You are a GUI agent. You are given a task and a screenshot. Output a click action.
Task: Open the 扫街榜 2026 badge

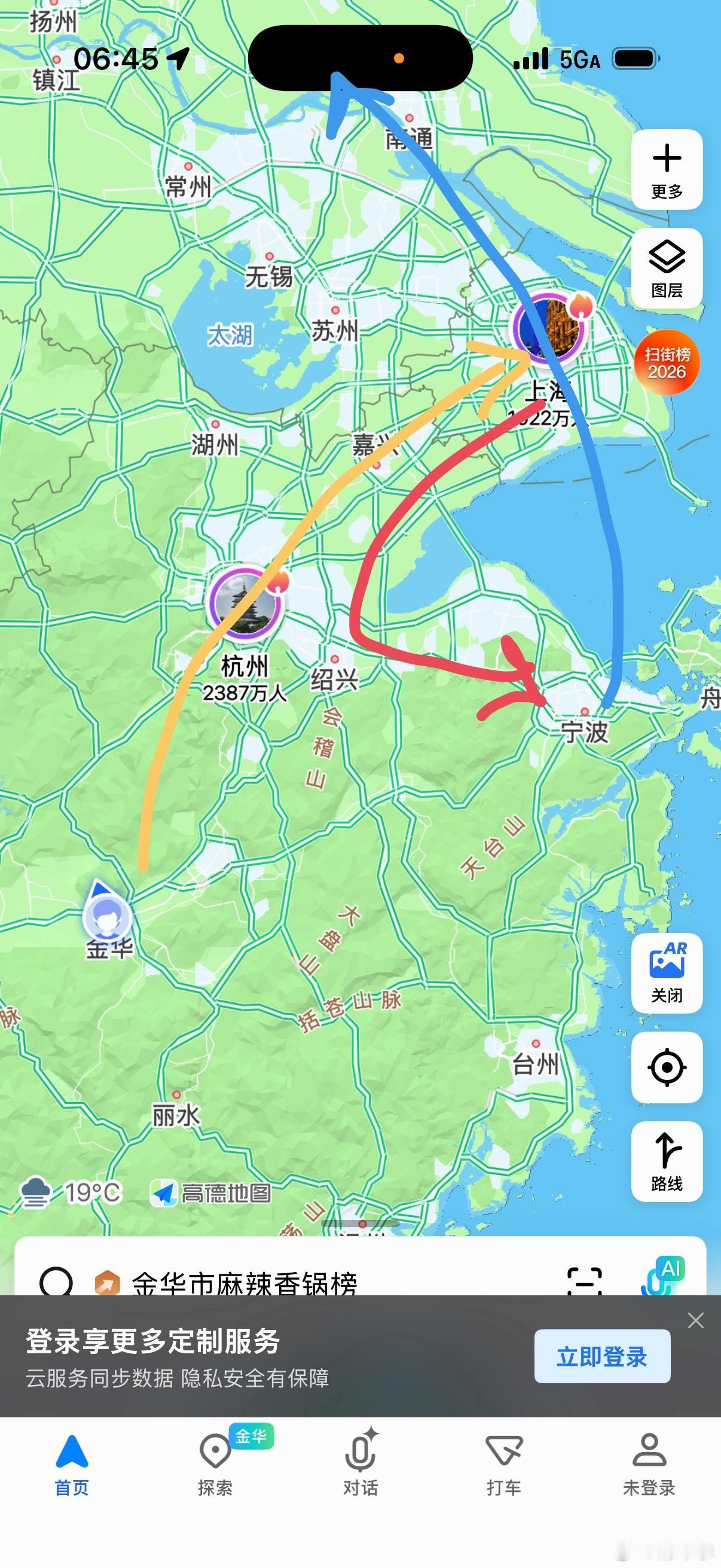pos(667,363)
